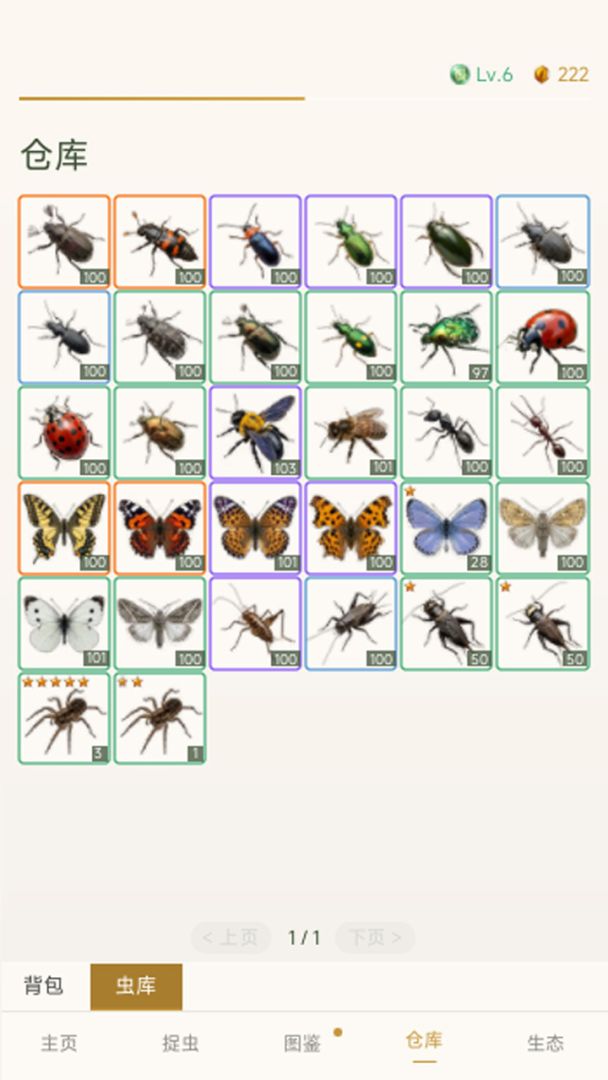Screen dimensions: 608x1080
Task: Select the 虫库 tab
Action: click(136, 986)
